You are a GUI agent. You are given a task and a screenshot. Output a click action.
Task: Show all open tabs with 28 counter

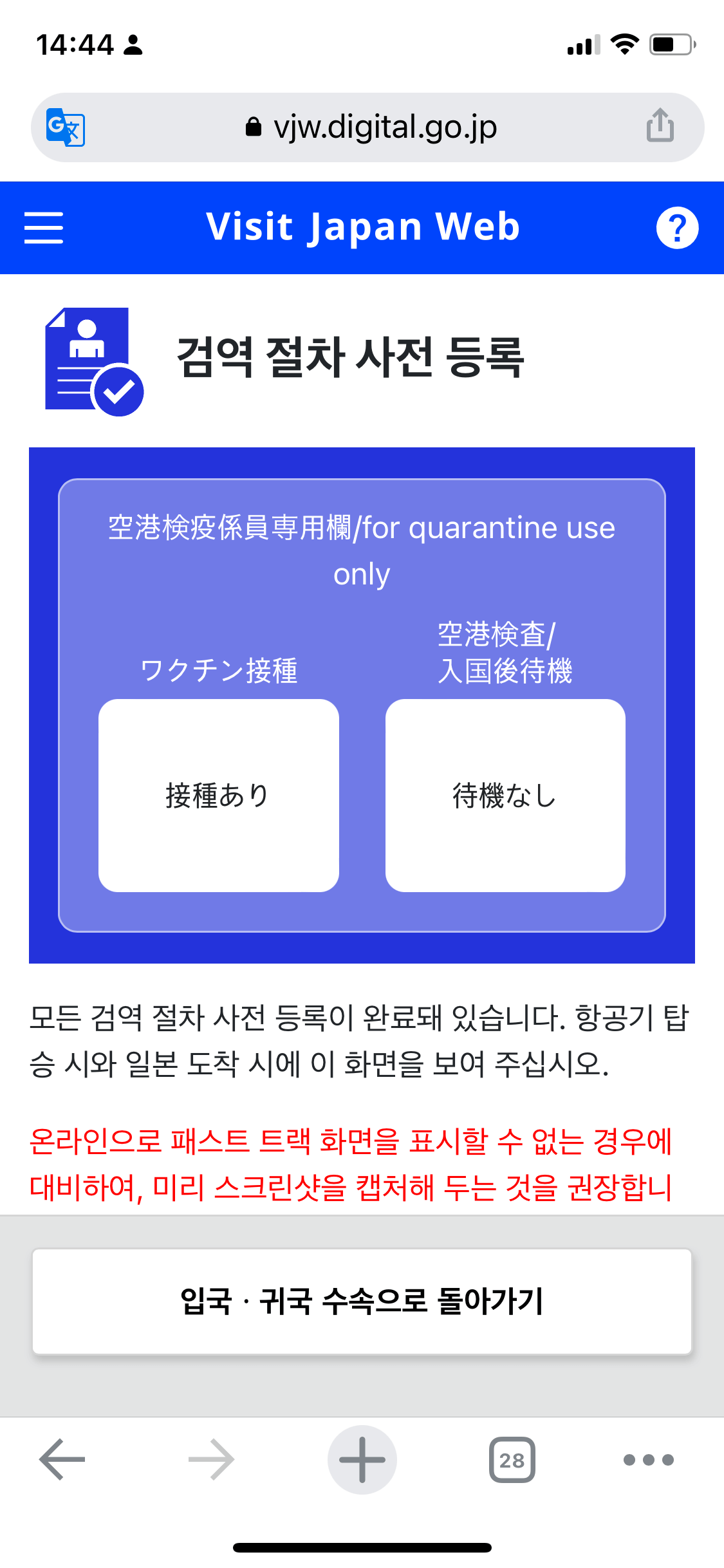point(512,1459)
